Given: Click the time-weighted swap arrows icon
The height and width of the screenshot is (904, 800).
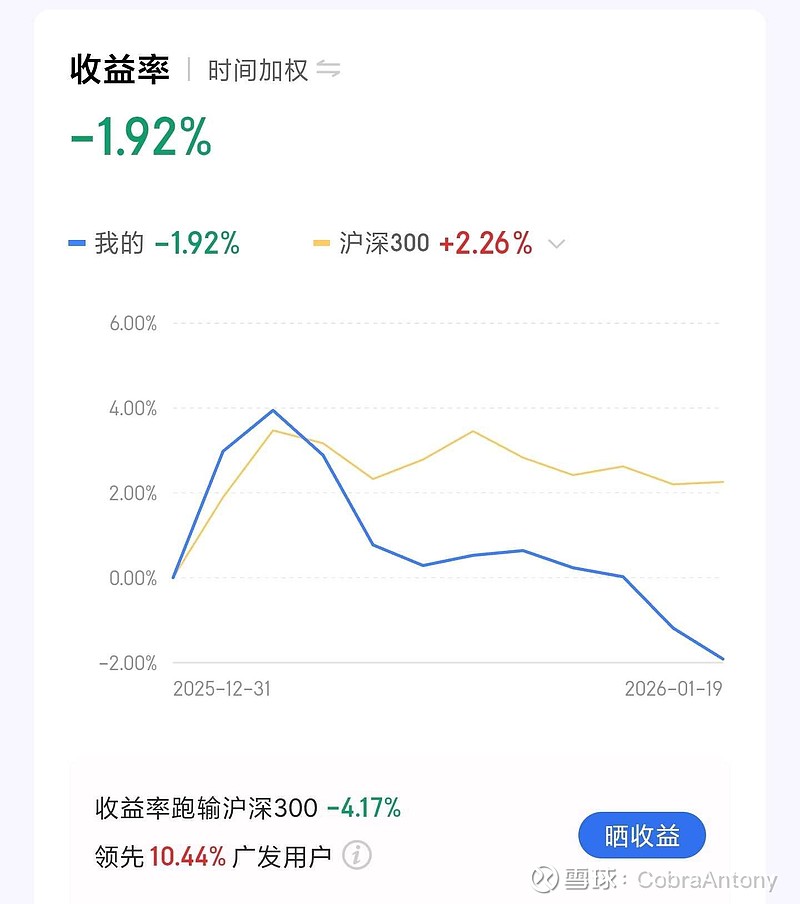Looking at the screenshot, I should click(330, 69).
